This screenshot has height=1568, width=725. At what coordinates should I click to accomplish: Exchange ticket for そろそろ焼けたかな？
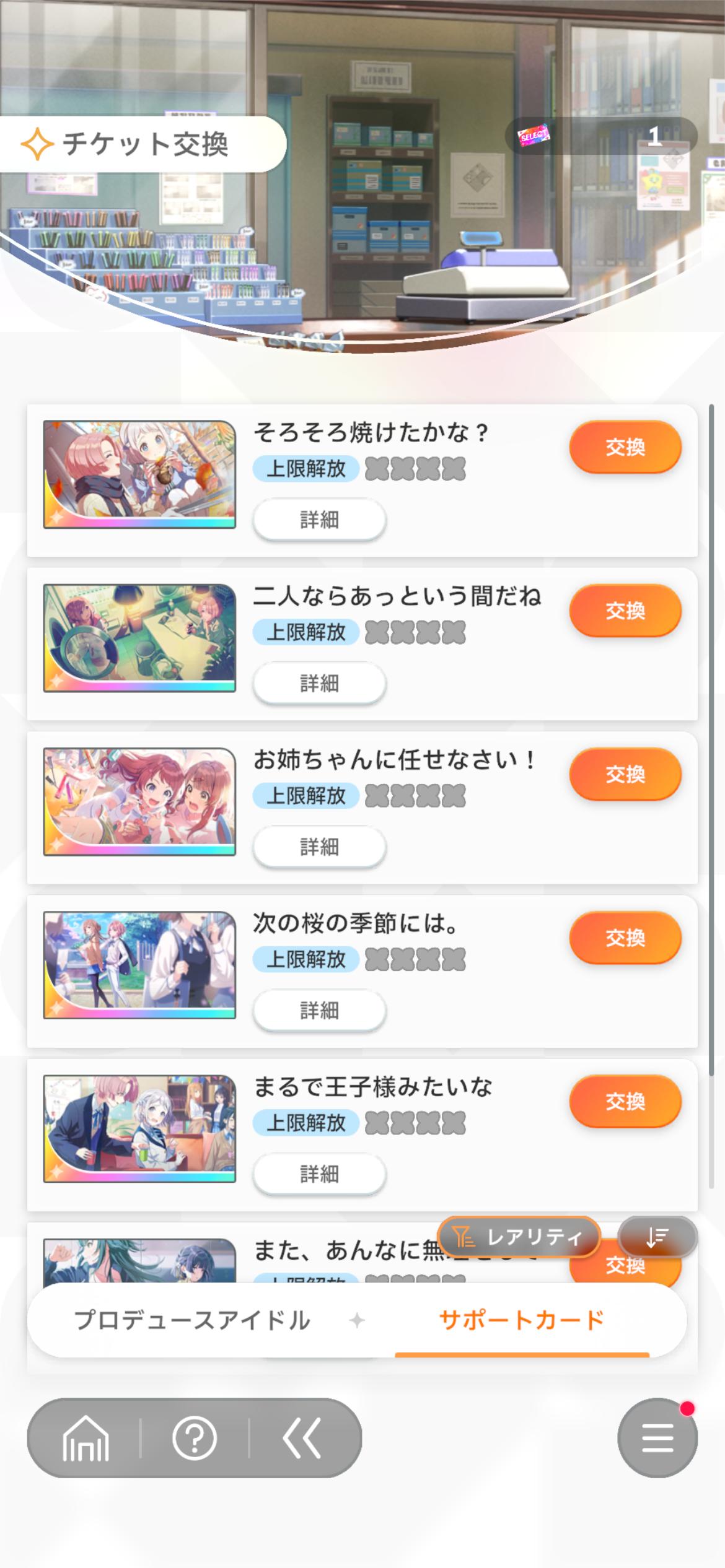625,447
